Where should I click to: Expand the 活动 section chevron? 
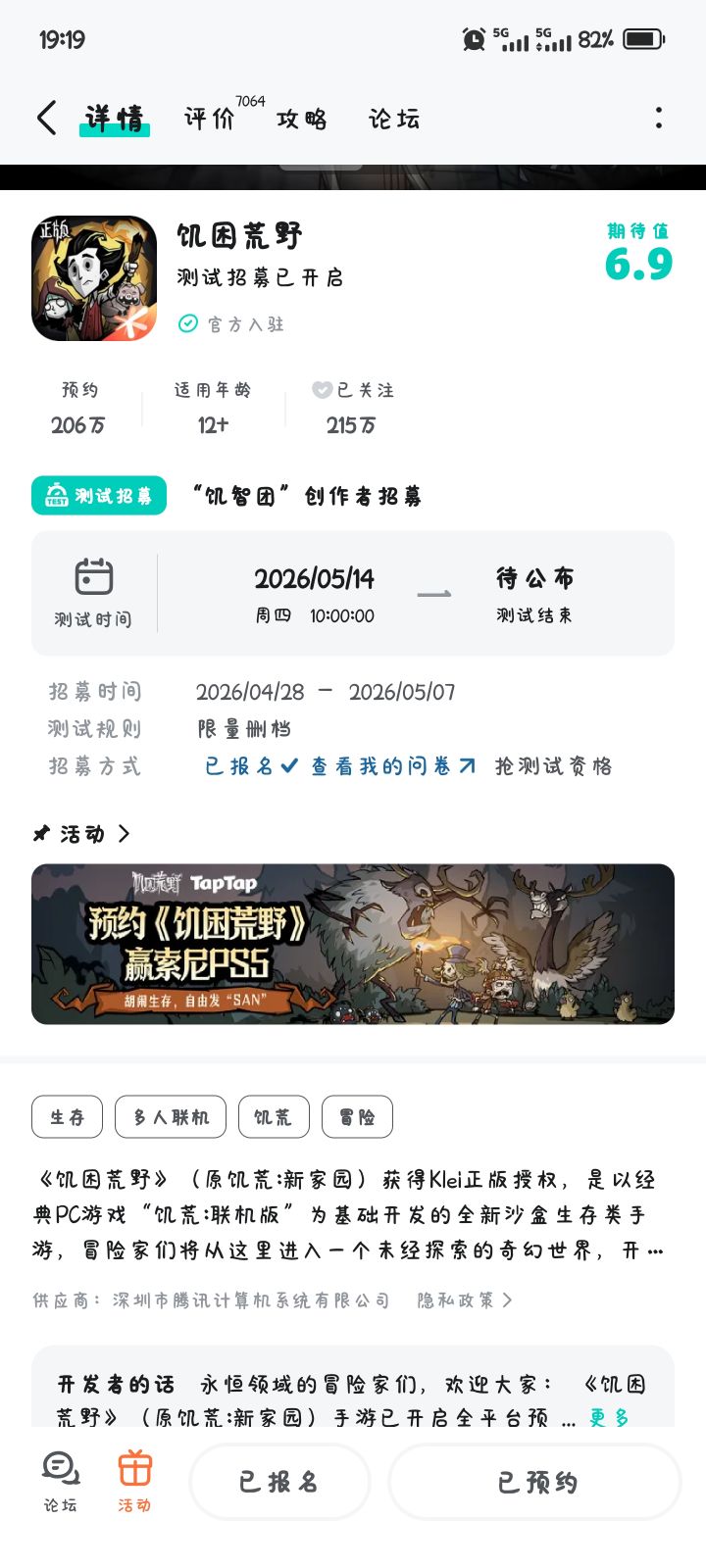[125, 834]
